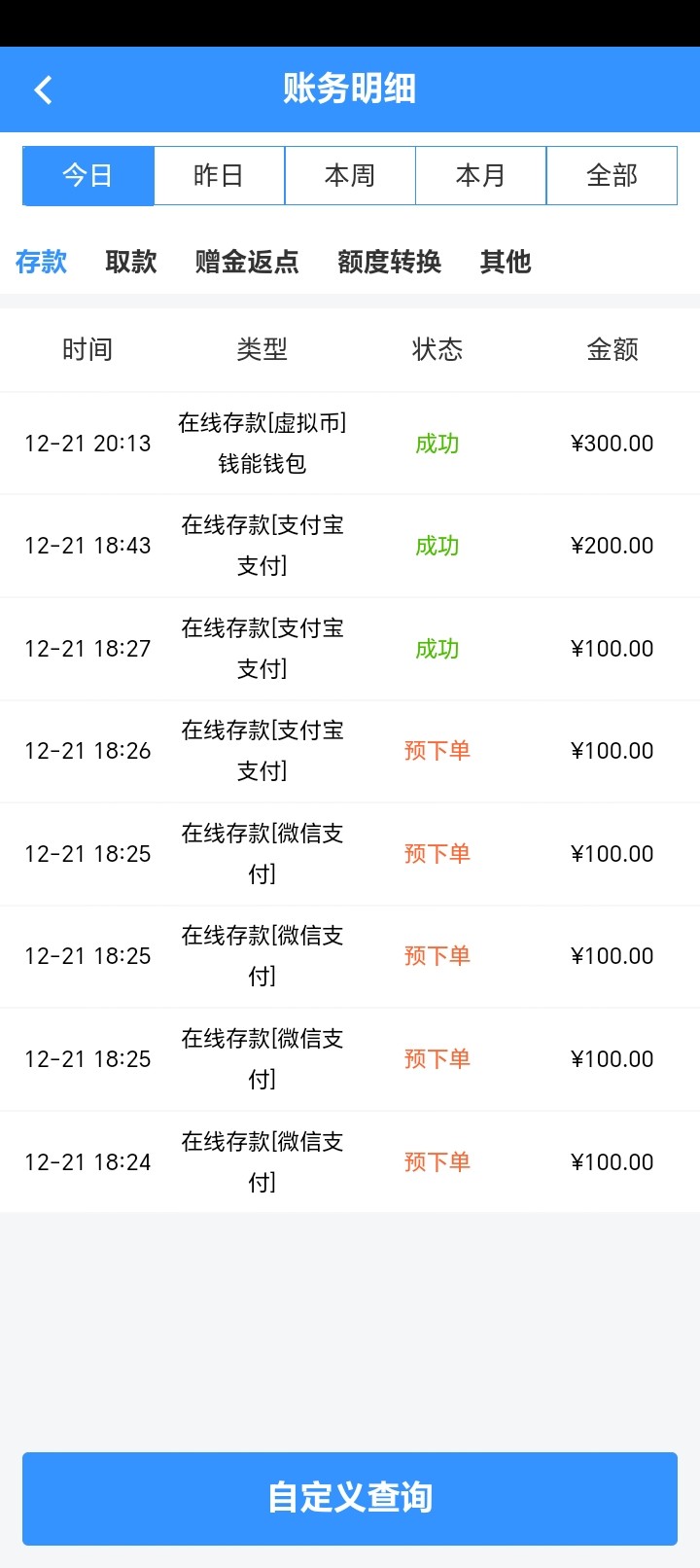
Task: Switch to the 取款 category
Action: tap(130, 261)
